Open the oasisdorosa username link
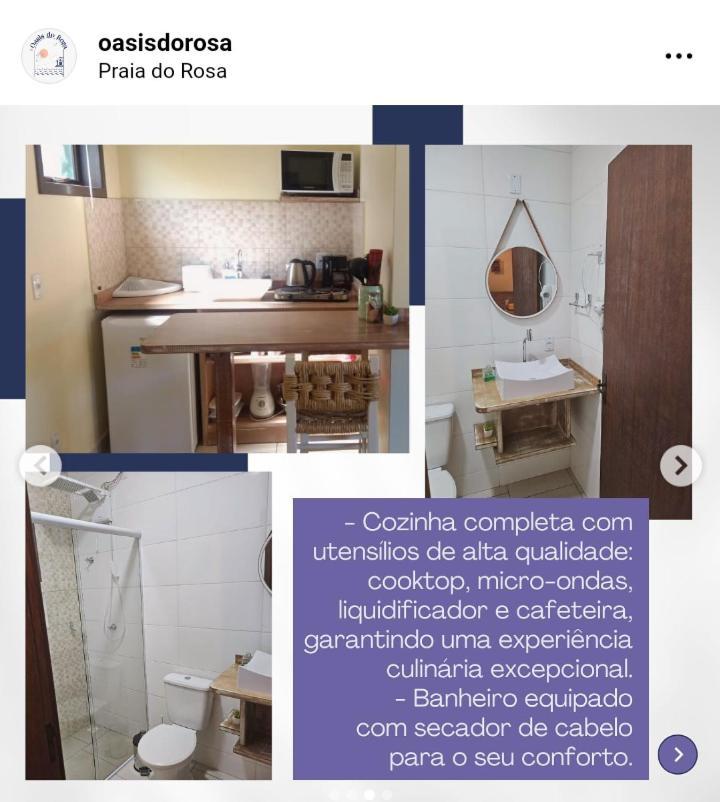The height and width of the screenshot is (802, 720). click(165, 43)
